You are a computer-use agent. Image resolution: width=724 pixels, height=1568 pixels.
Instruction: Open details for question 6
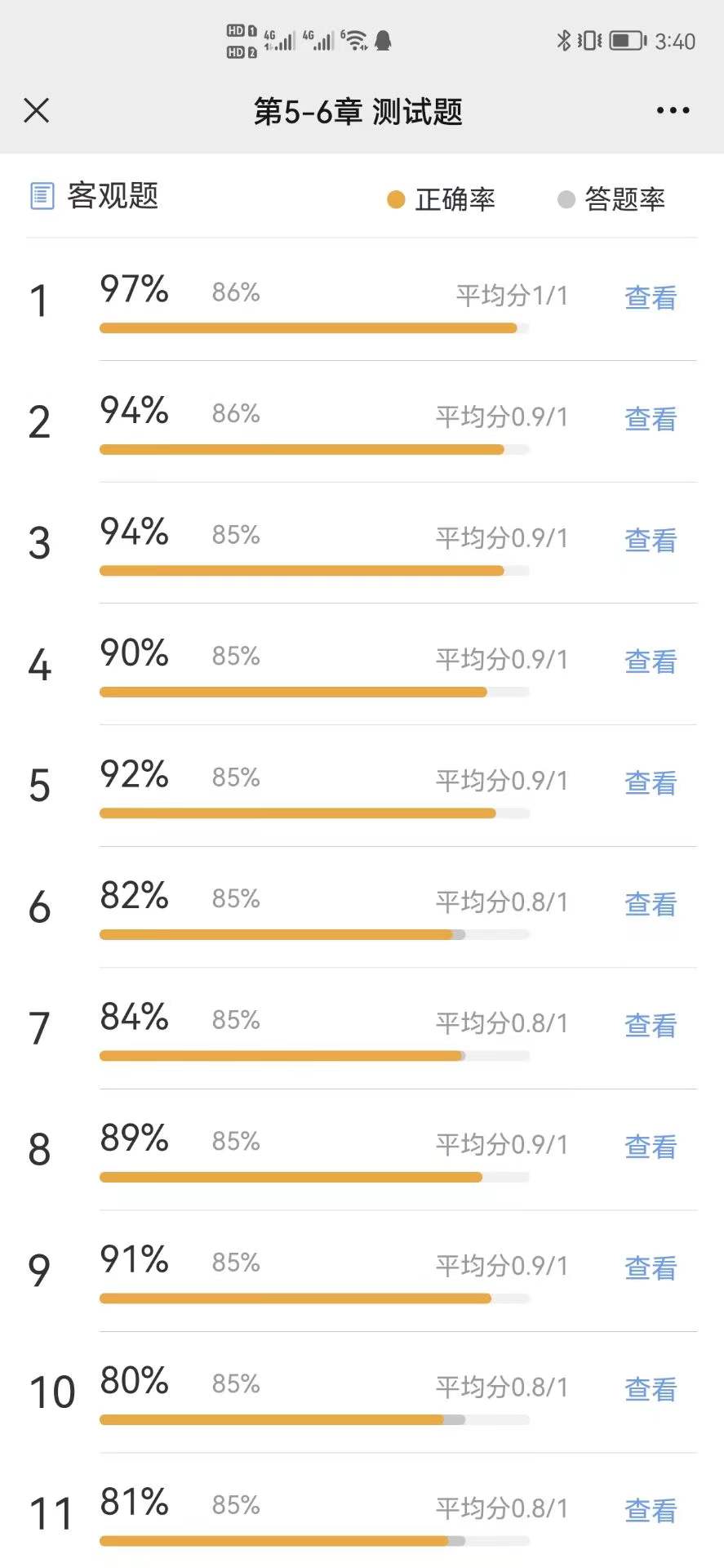pos(651,904)
